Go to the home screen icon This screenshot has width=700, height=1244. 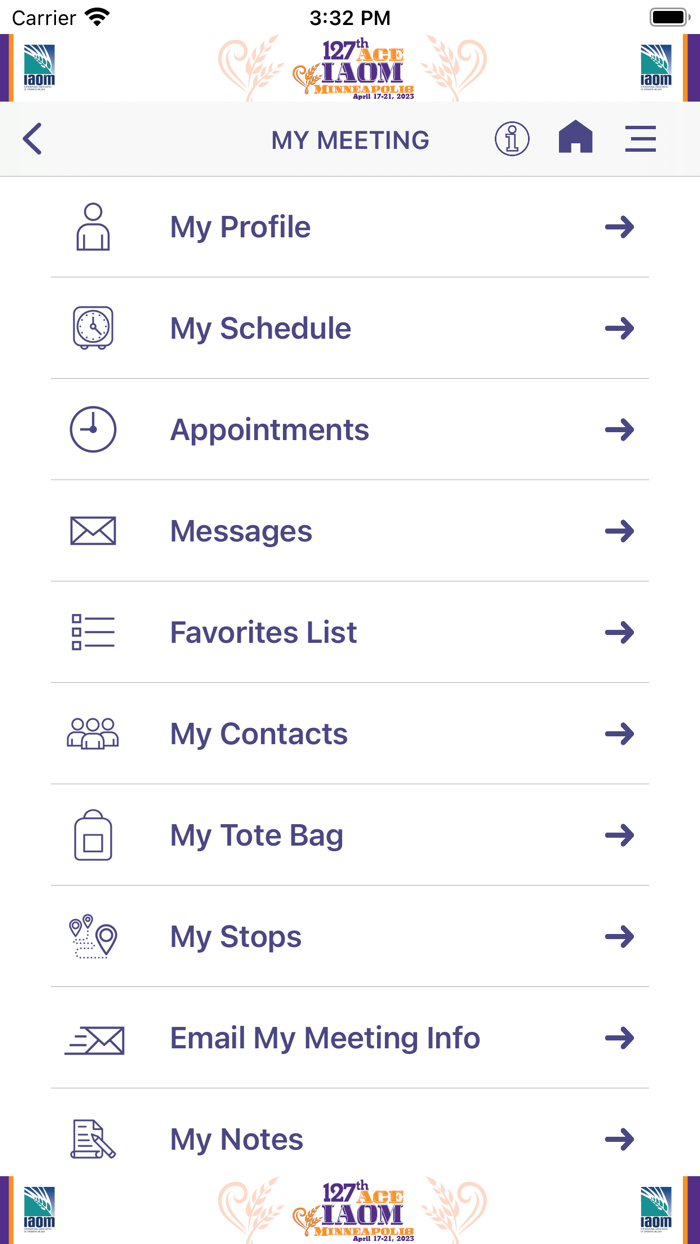pos(575,138)
